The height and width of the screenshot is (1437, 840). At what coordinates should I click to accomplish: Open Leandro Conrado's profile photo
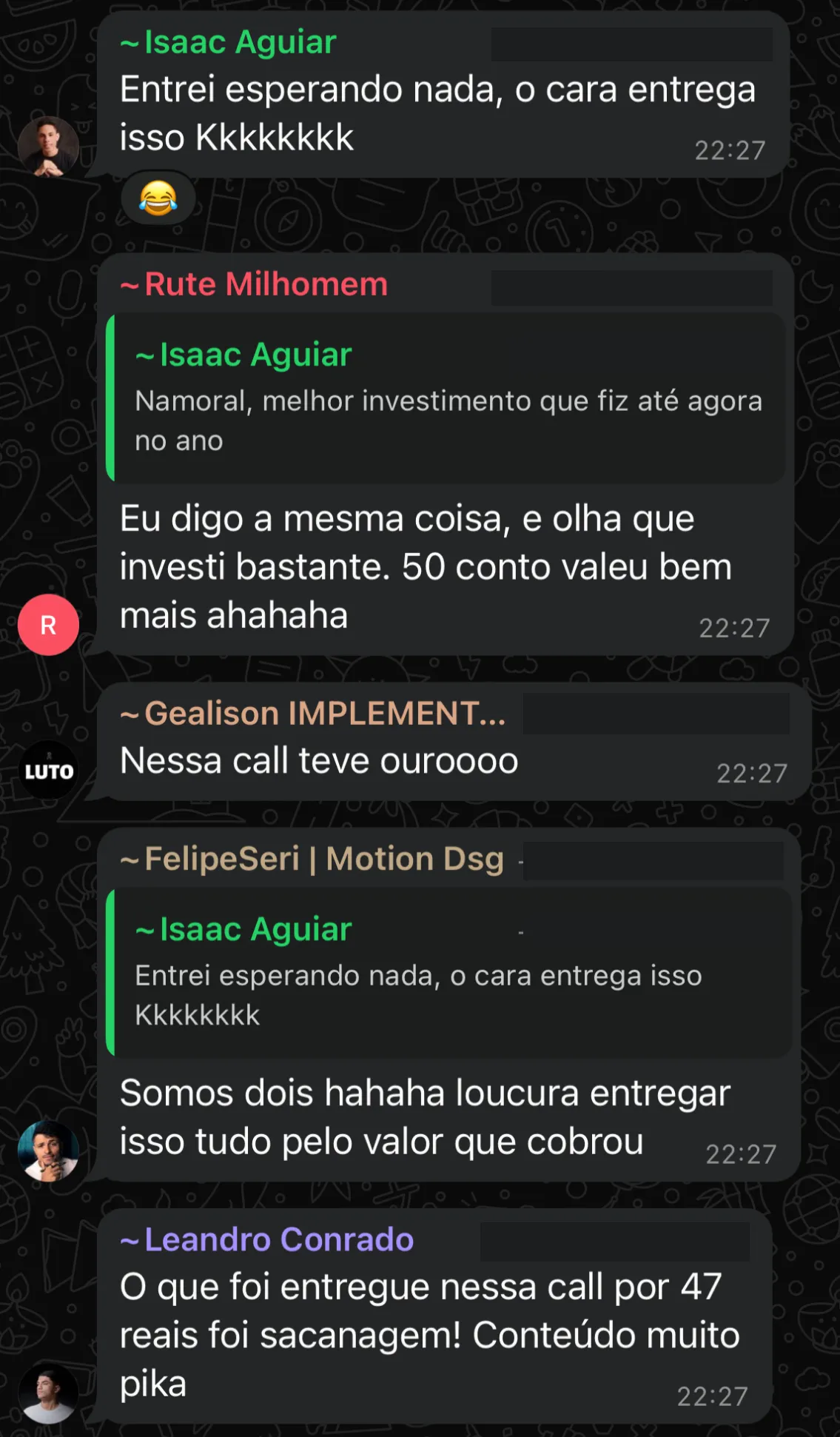coord(48,1393)
